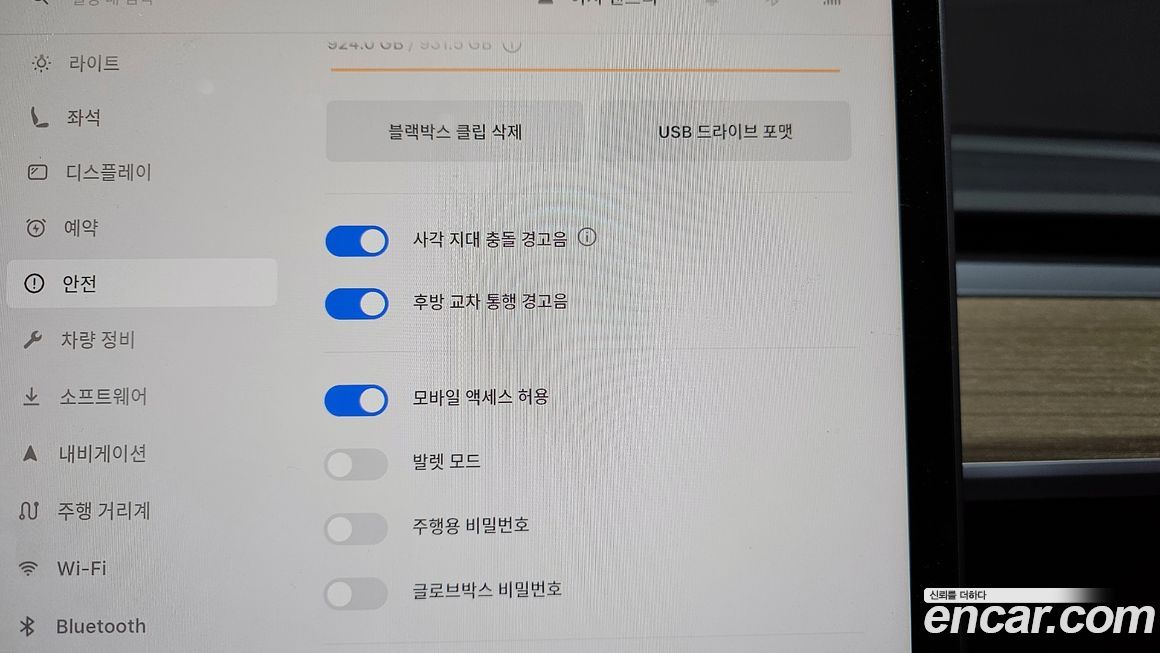The width and height of the screenshot is (1160, 653).
Task: Enable 발렛 모드
Action: [x=356, y=464]
